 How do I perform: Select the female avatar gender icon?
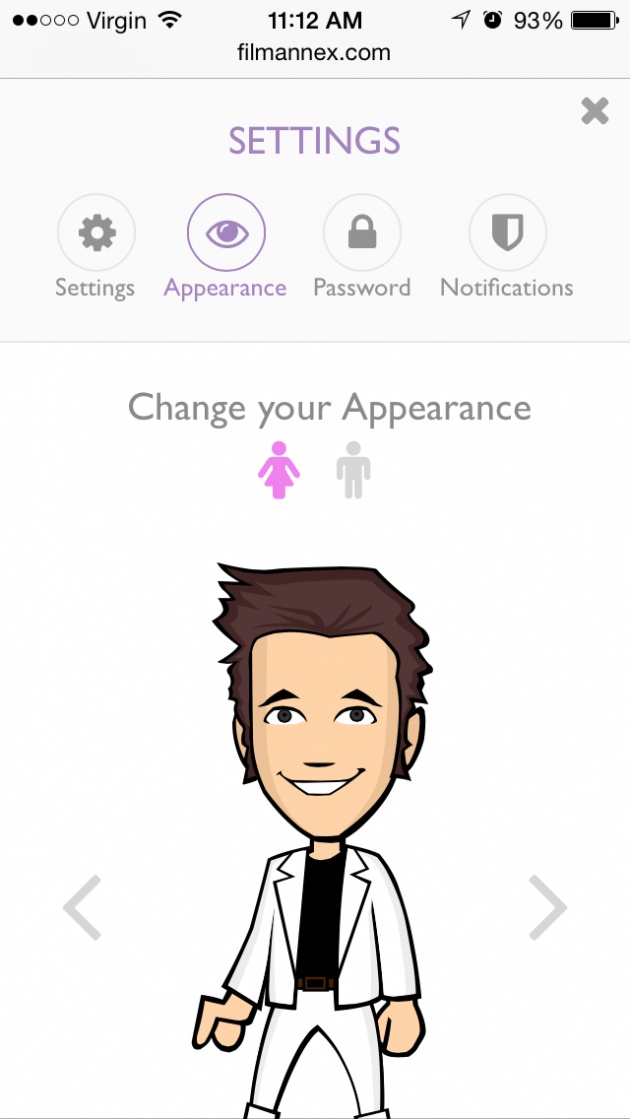point(278,470)
